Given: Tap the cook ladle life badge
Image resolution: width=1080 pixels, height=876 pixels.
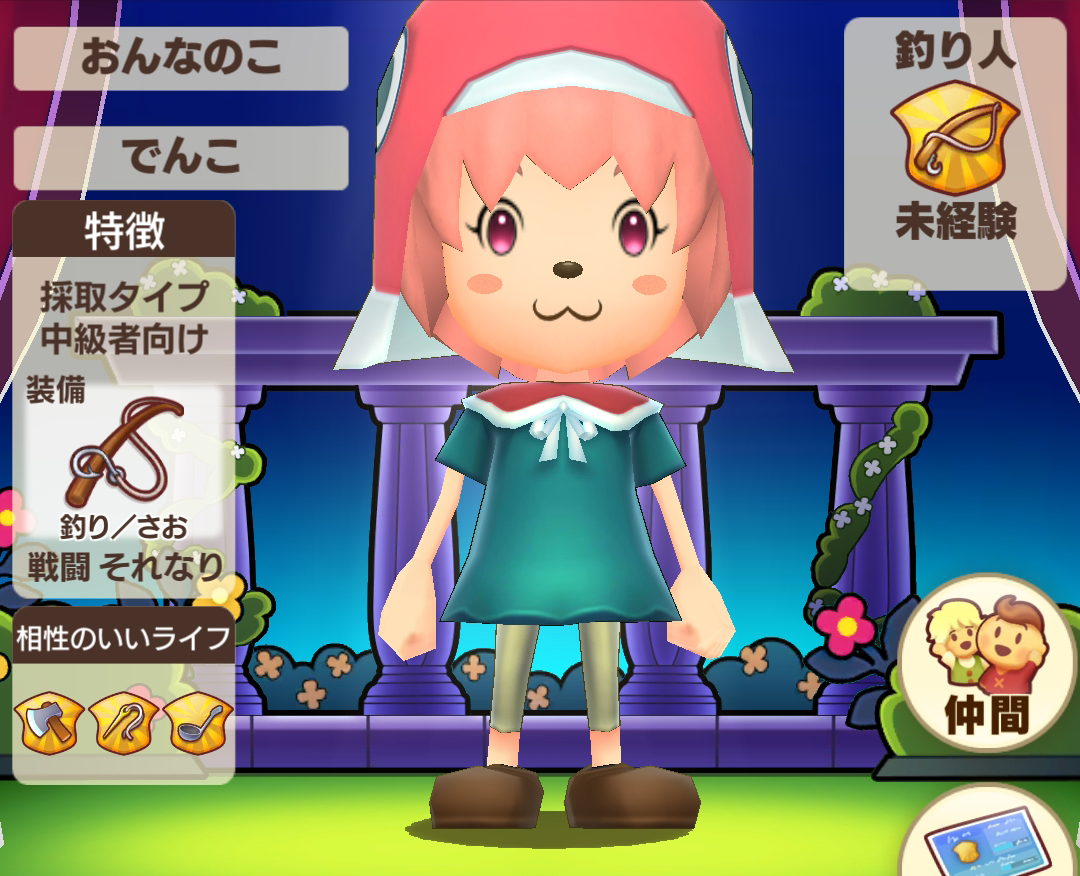Looking at the screenshot, I should pos(197,722).
